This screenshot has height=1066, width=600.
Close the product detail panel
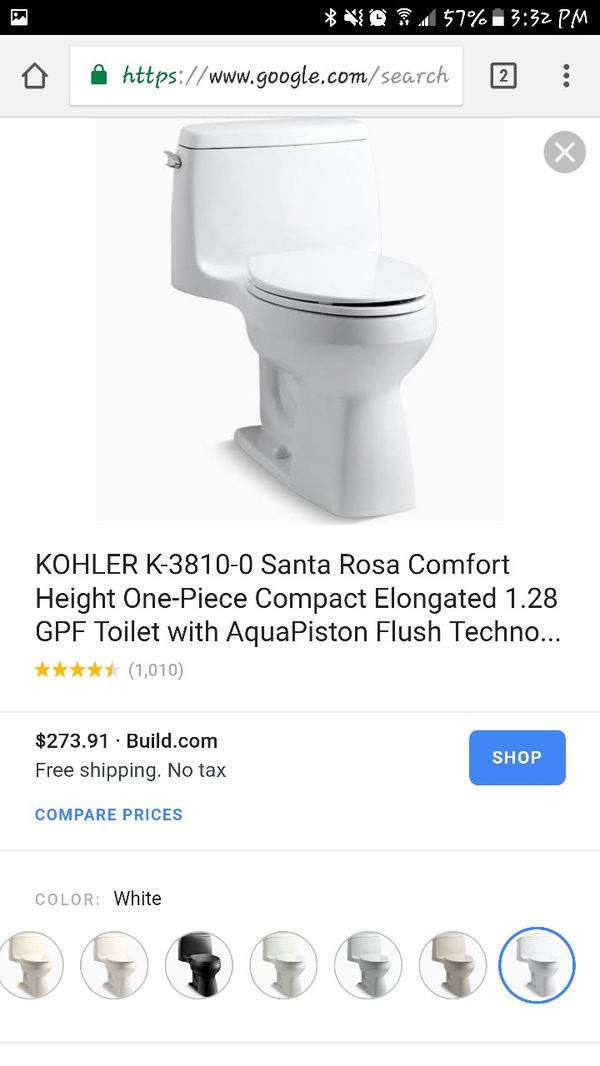(x=565, y=152)
